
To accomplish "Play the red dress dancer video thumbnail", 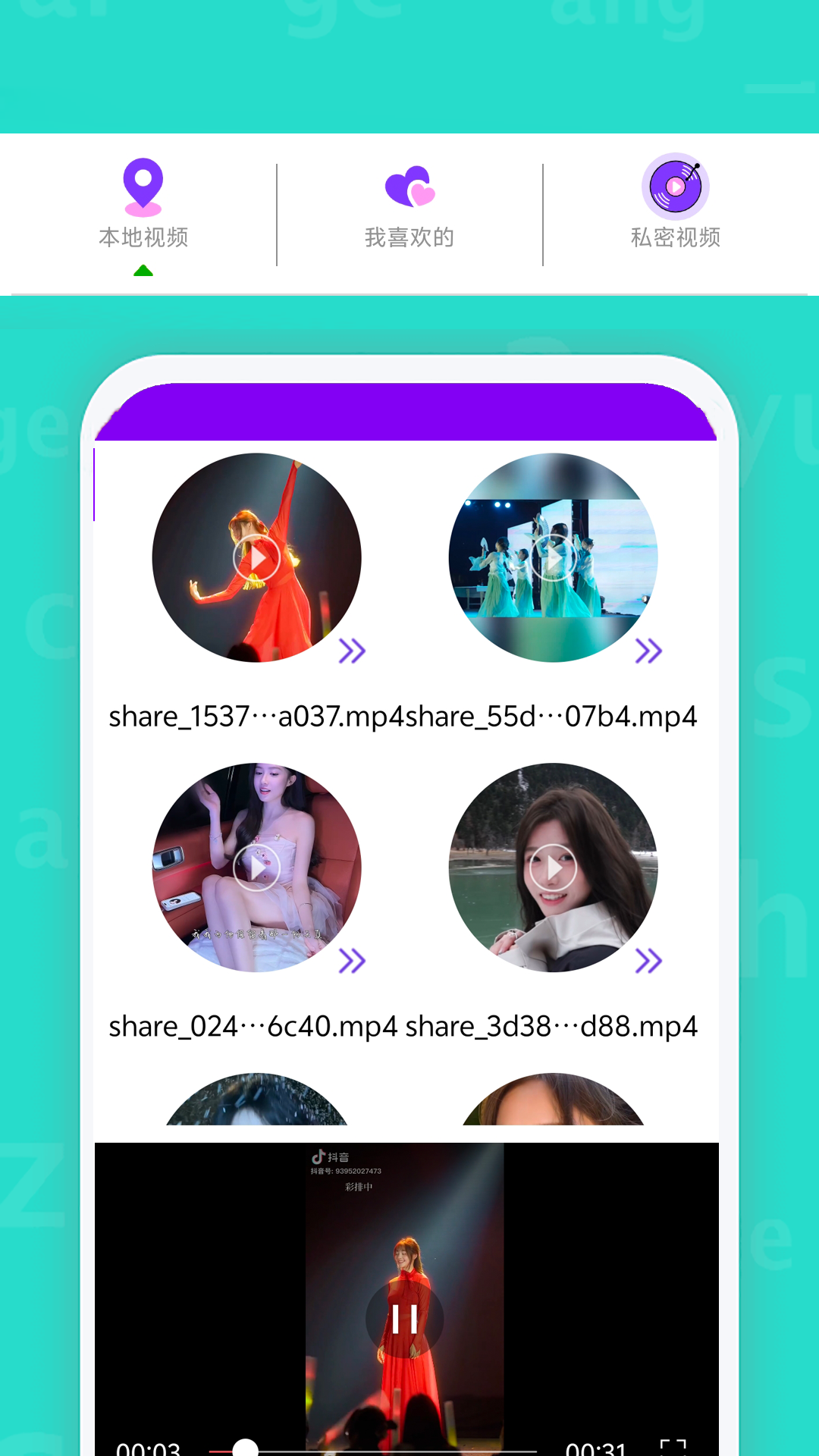I will [259, 557].
